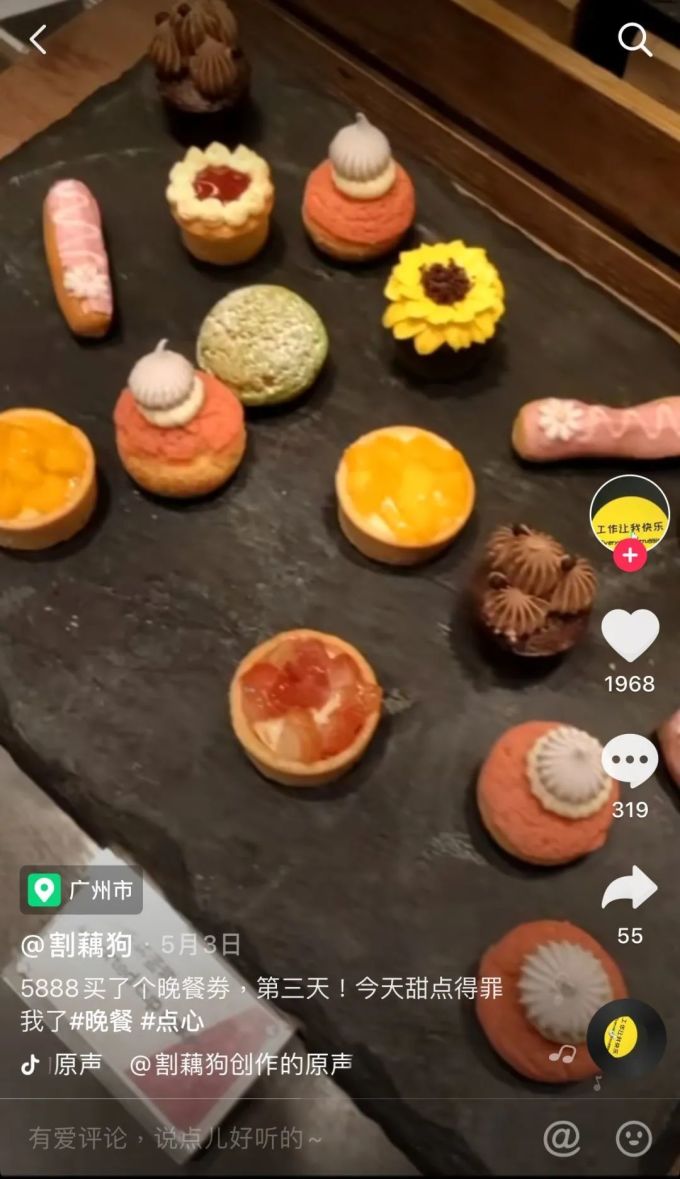The height and width of the screenshot is (1179, 680).
Task: Share this video via the arrow icon
Action: 630,888
